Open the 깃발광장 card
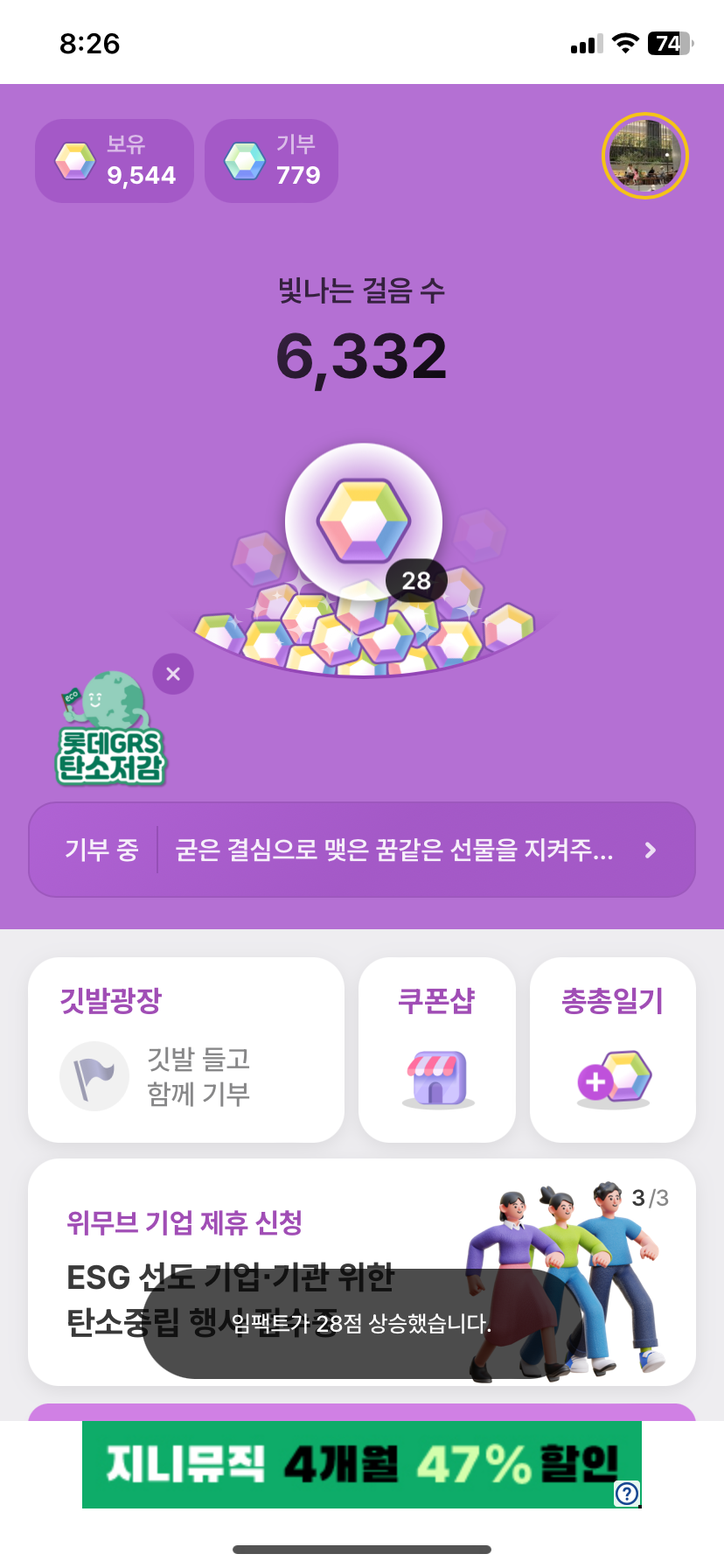Screen dimensions: 724x1568 (185, 1049)
